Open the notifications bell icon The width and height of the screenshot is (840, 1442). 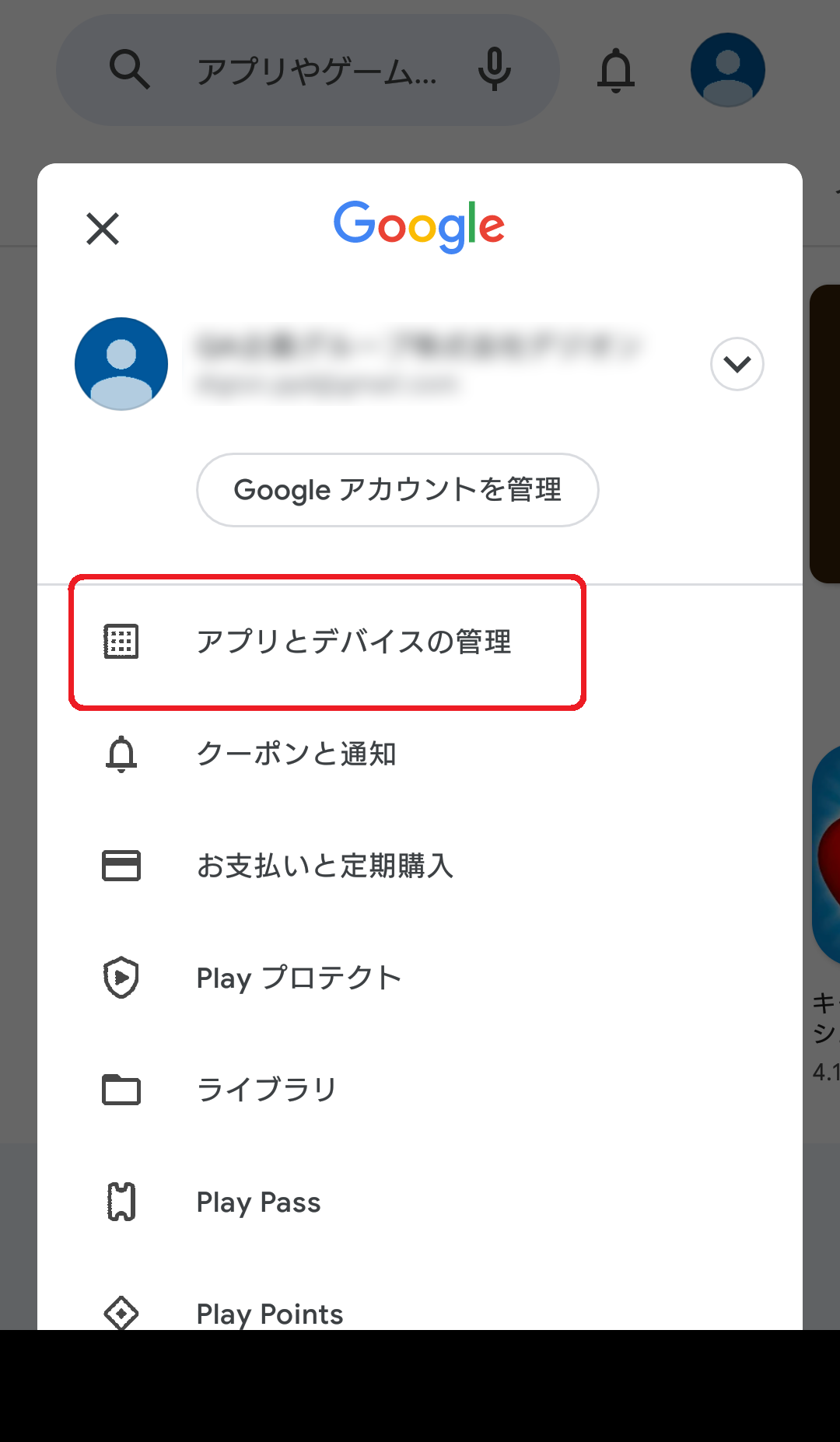pyautogui.click(x=615, y=70)
